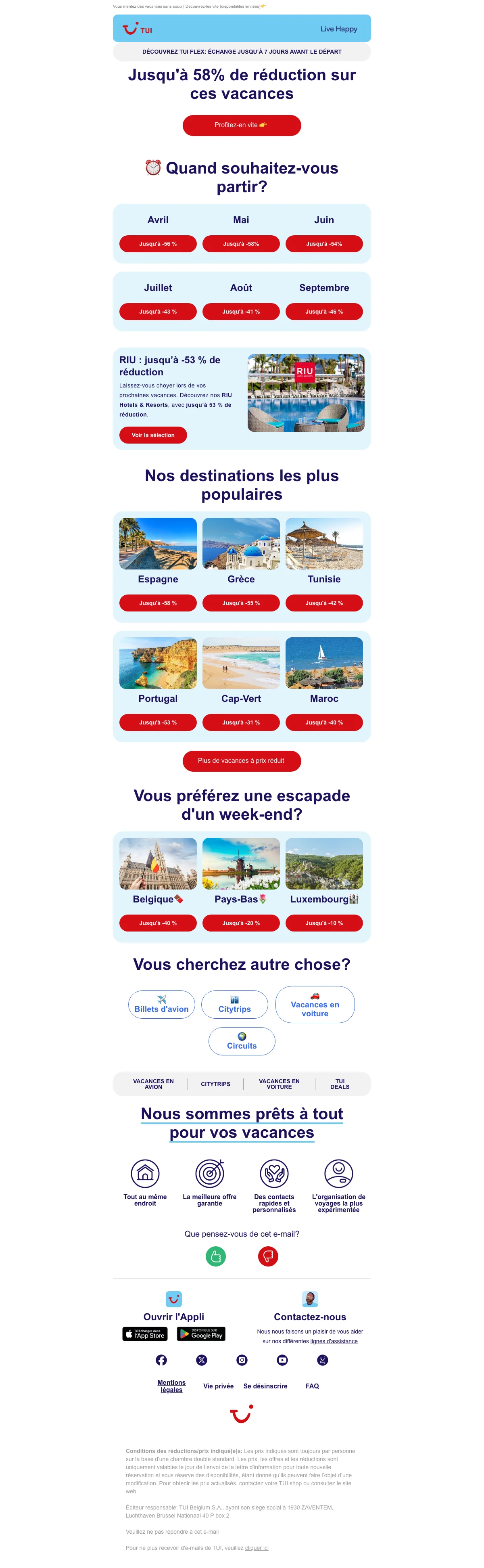
Task: Choose the Citytrips chip
Action: [x=234, y=1004]
